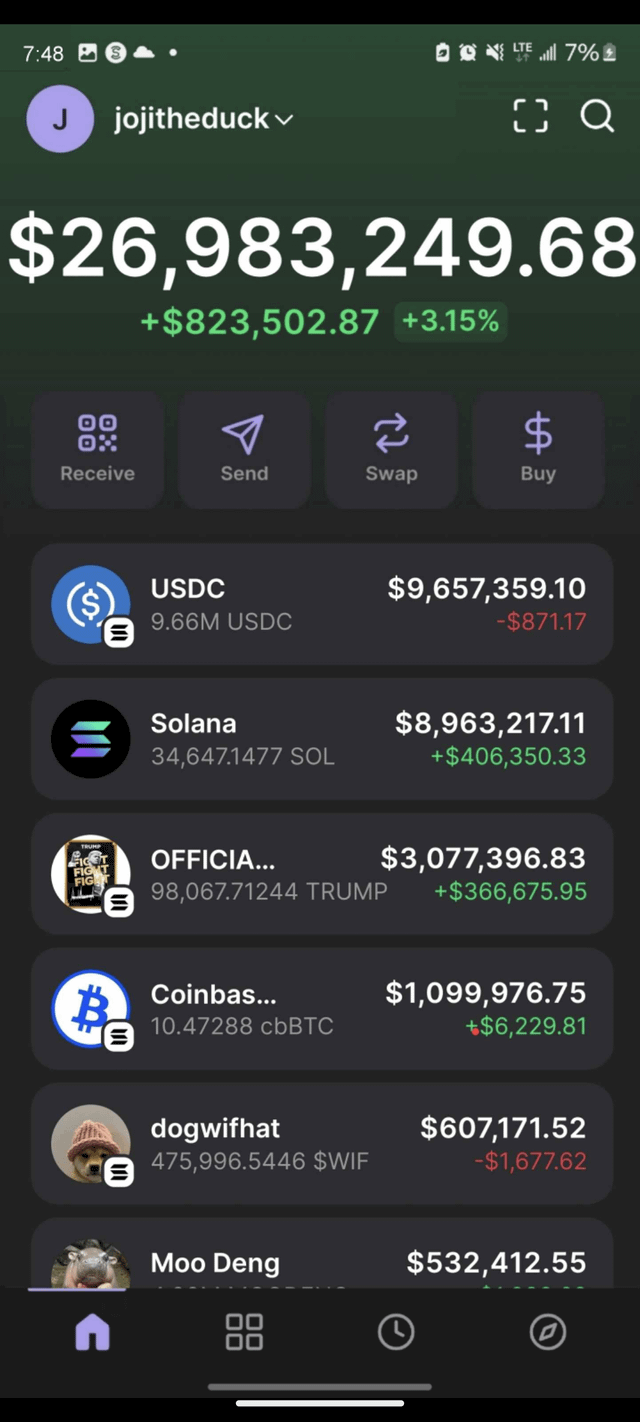Tap the Receive button
Viewport: 640px width, 1422px height.
(97, 449)
